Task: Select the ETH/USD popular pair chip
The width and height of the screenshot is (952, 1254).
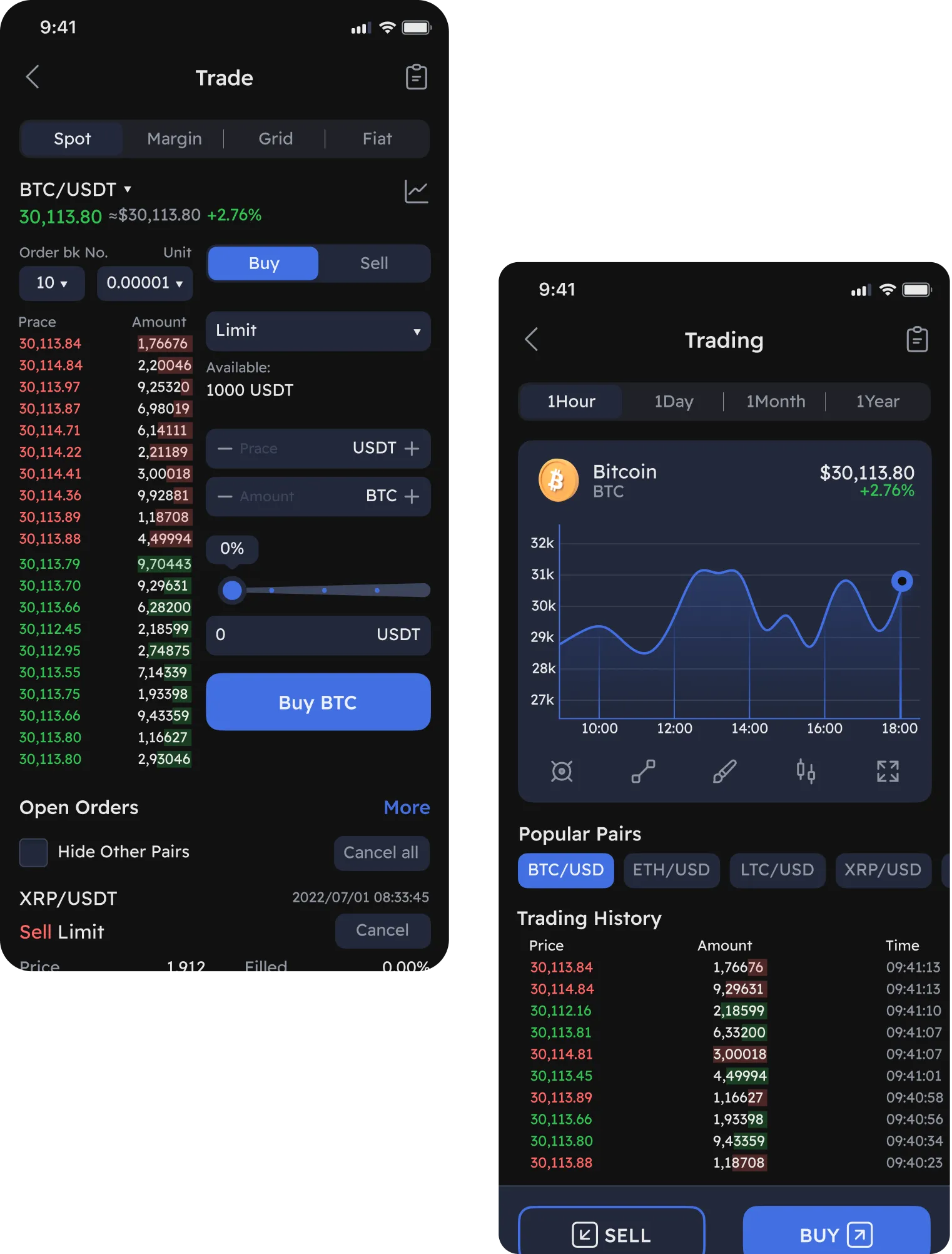Action: tap(671, 870)
